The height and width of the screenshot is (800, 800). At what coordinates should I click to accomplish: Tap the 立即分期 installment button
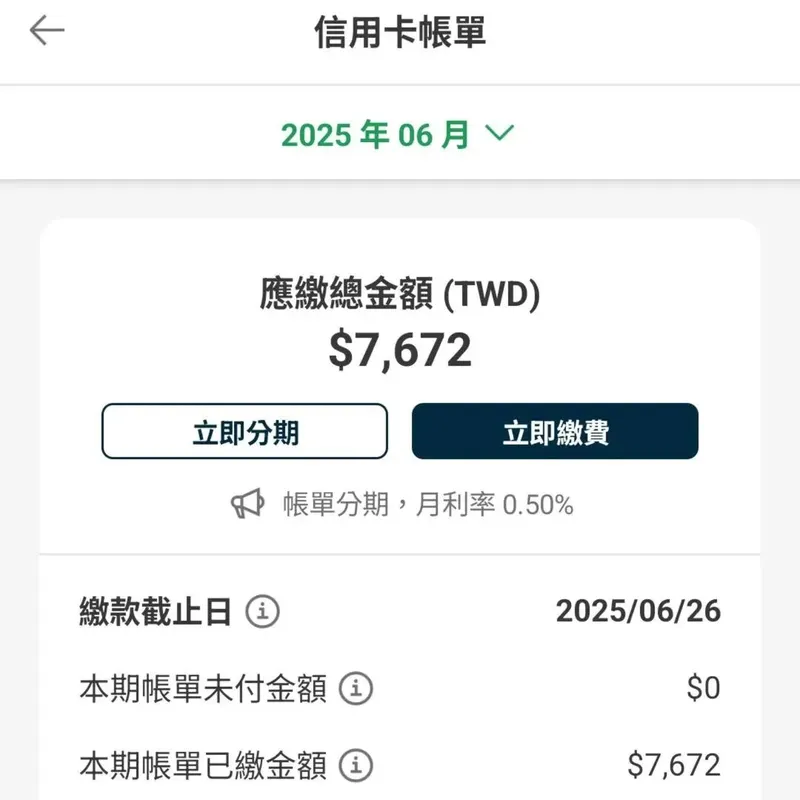tap(244, 431)
